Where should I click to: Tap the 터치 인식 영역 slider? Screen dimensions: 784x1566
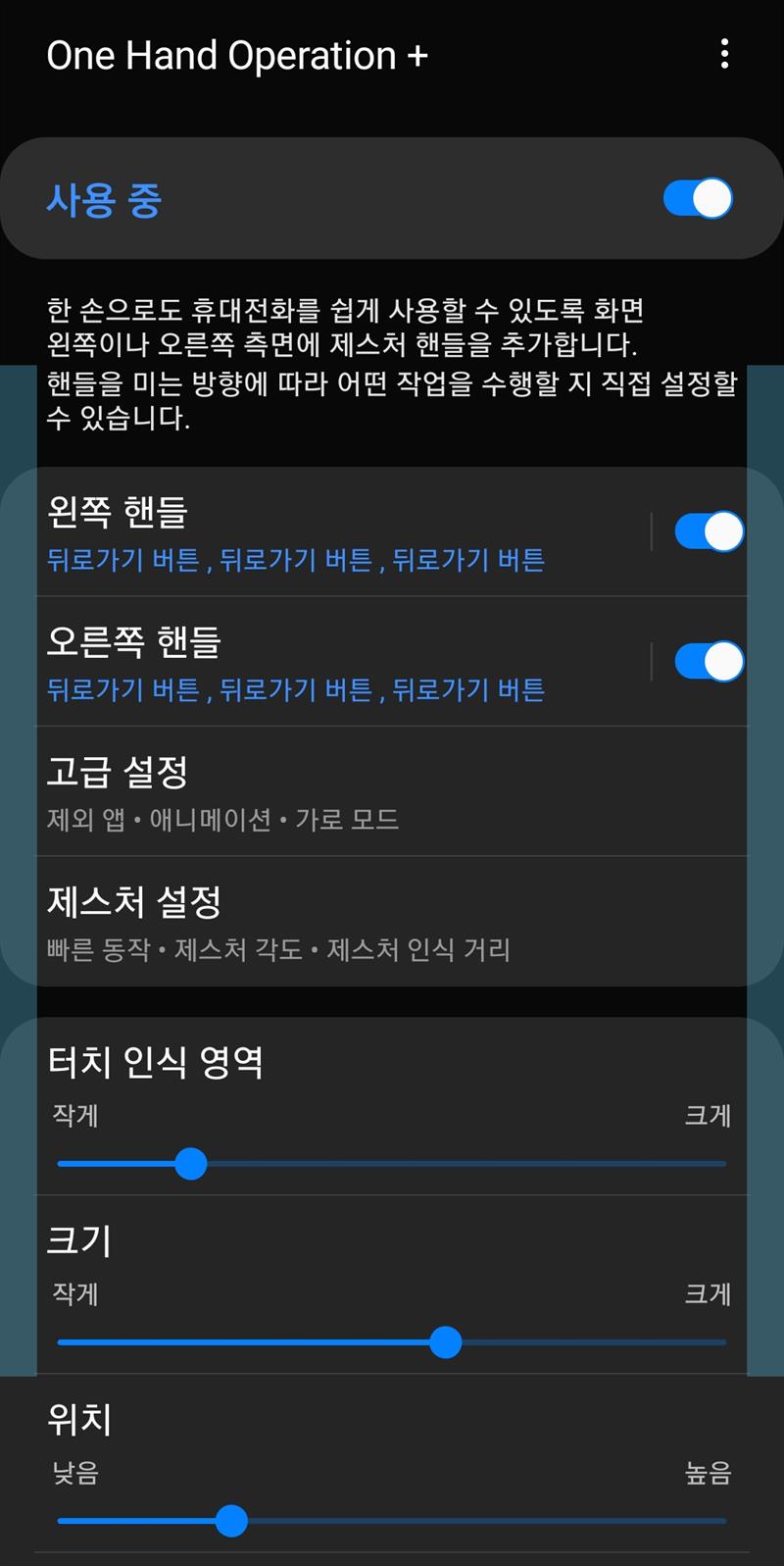(x=392, y=1164)
